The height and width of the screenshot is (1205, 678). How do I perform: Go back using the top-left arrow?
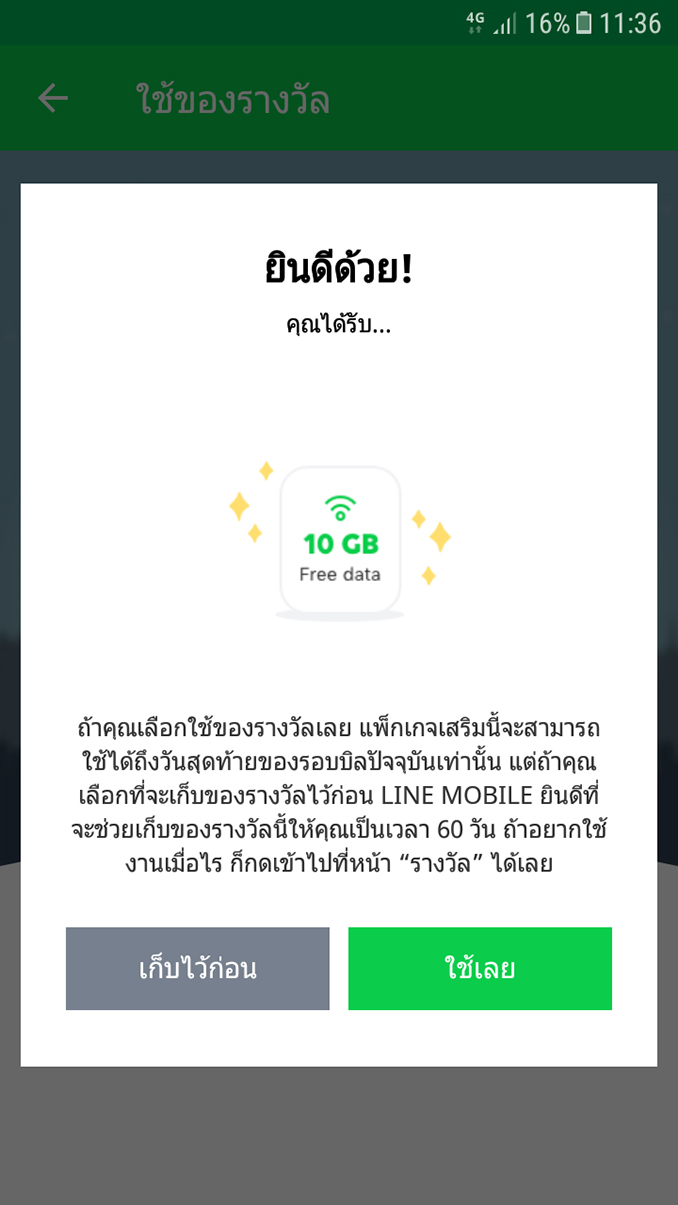[53, 98]
